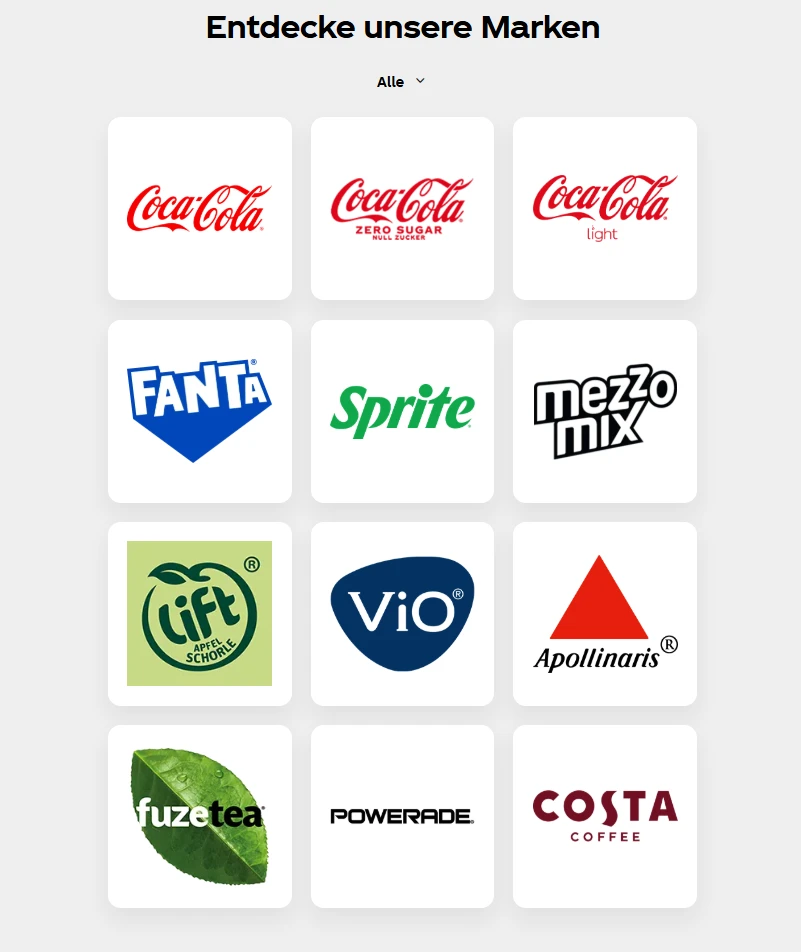The image size is (801, 952).
Task: Open the Powerade brand tile
Action: point(401,816)
